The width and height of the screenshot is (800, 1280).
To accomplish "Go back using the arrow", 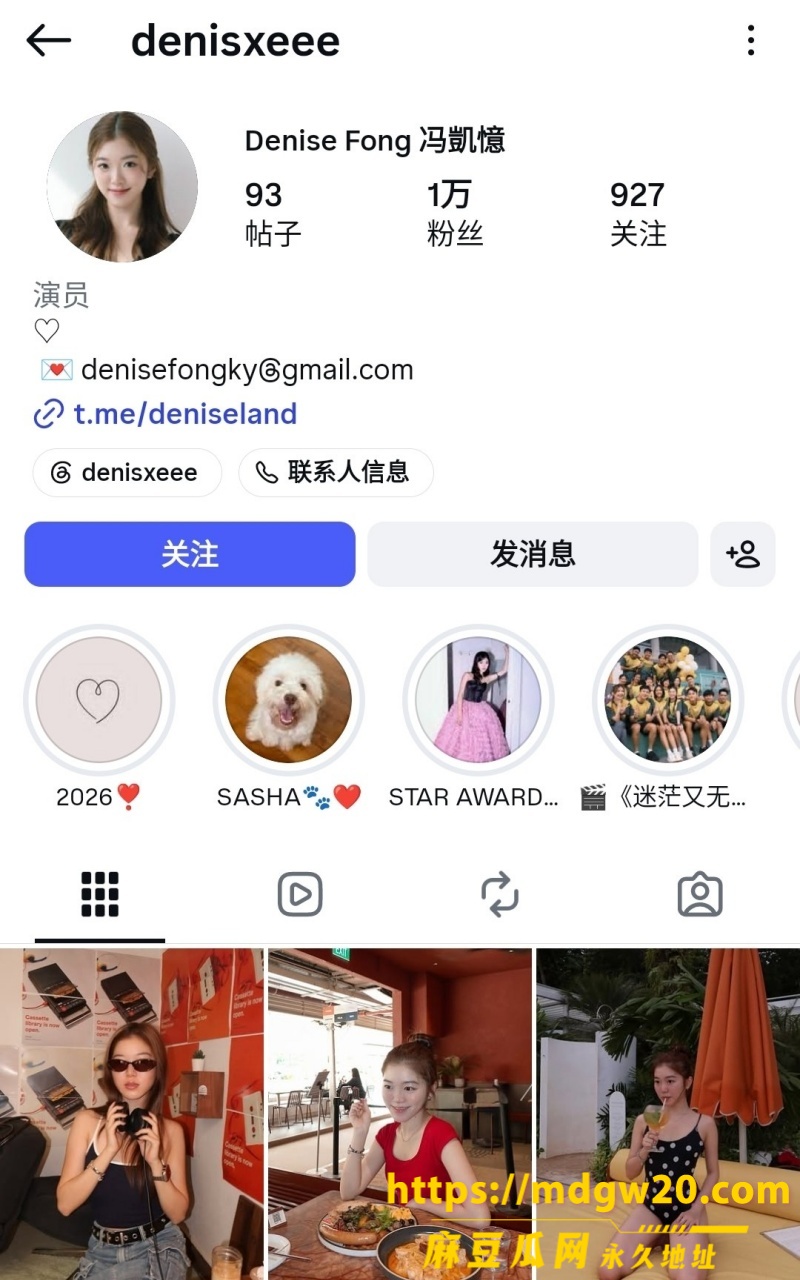I will tap(48, 41).
